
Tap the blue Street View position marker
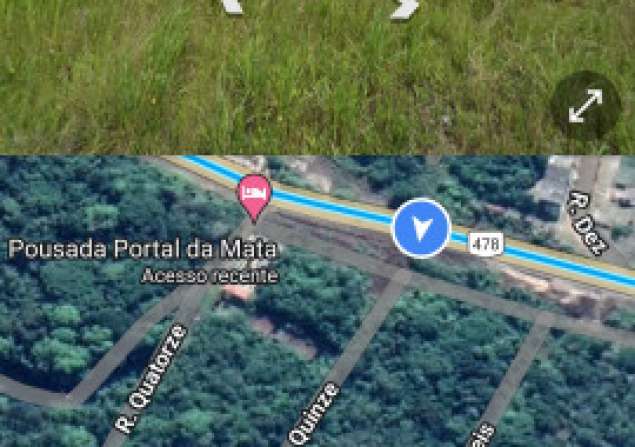(x=421, y=228)
